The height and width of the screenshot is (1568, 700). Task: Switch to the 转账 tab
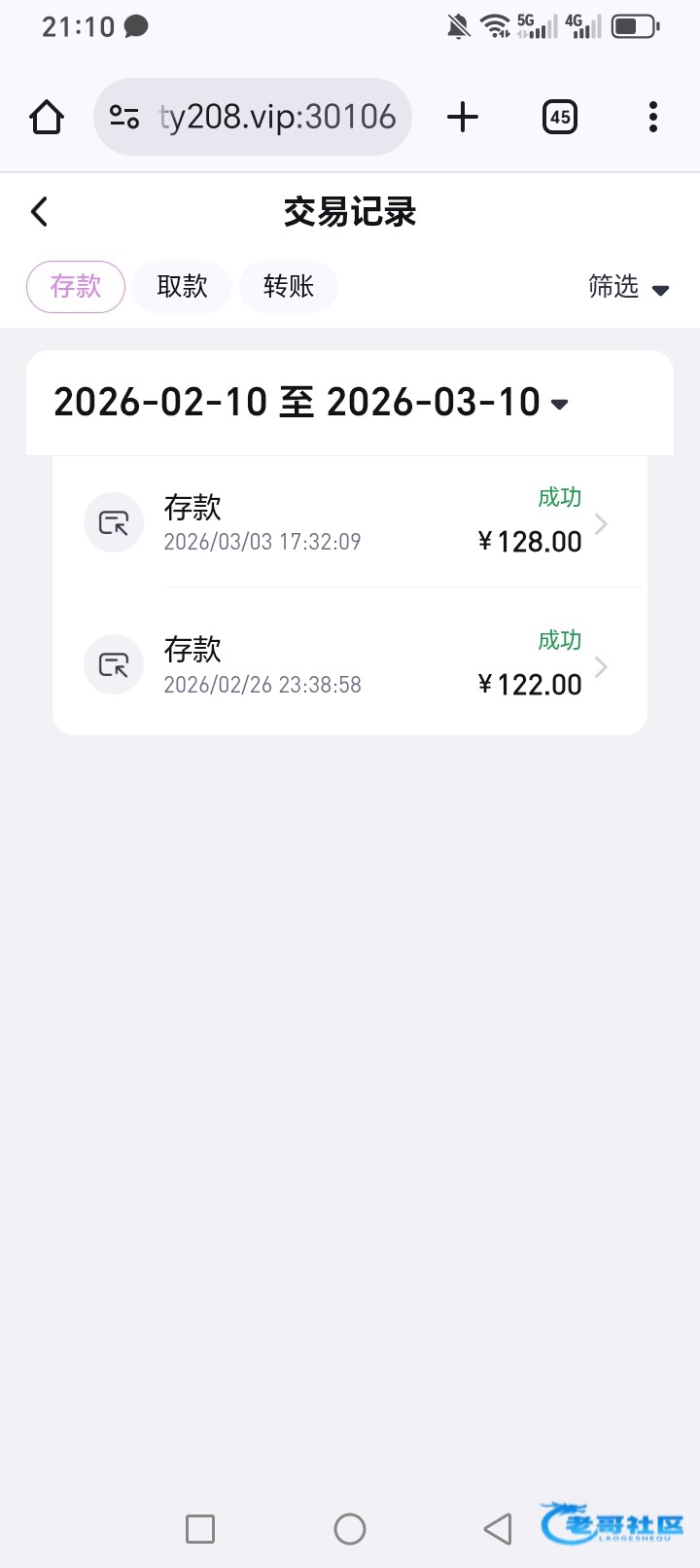coord(289,287)
